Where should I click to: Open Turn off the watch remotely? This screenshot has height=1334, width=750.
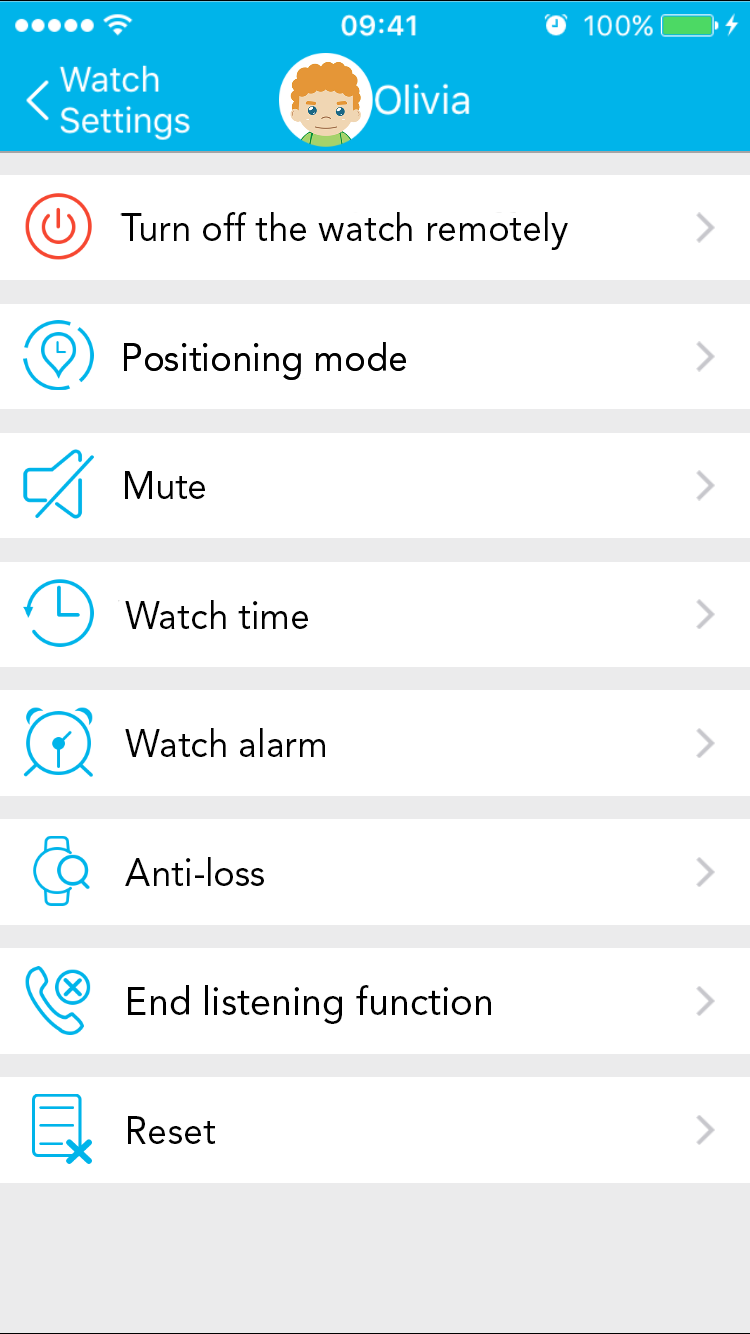[375, 228]
